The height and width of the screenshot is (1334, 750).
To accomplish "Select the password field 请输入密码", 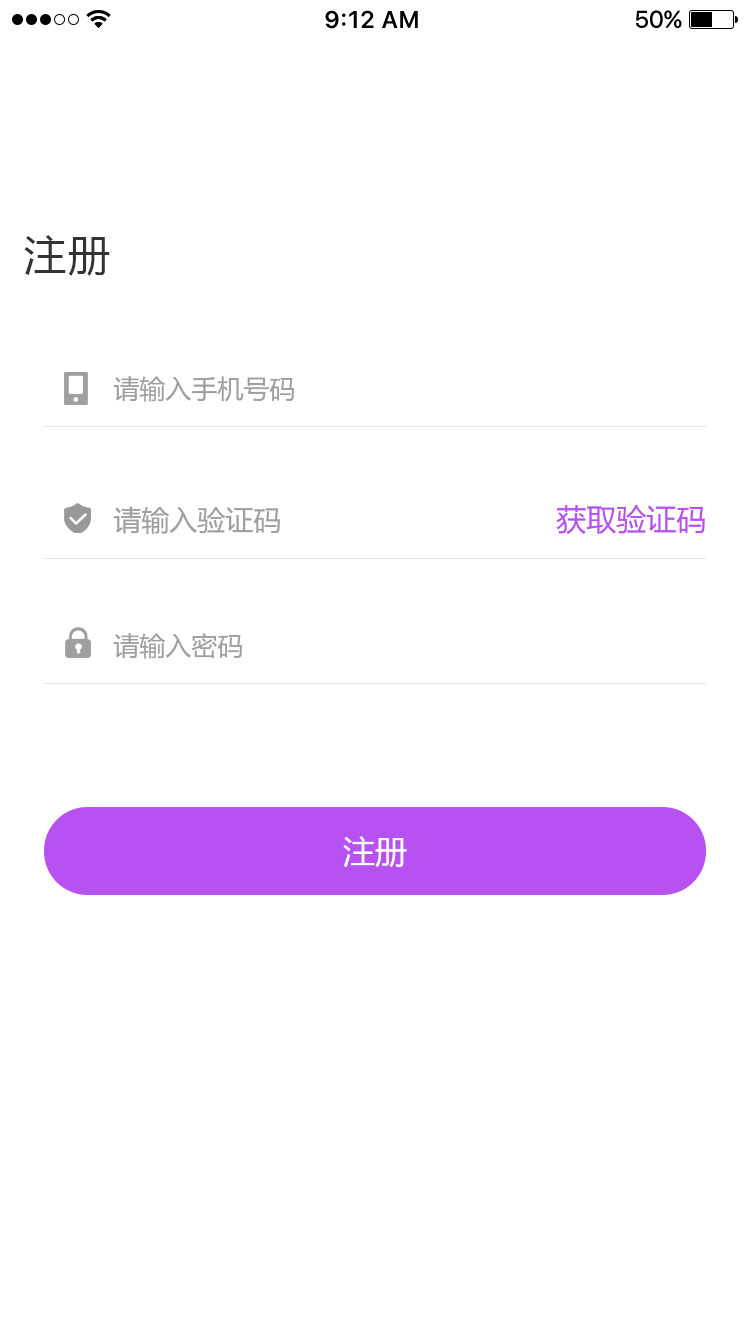I will [x=300, y=646].
